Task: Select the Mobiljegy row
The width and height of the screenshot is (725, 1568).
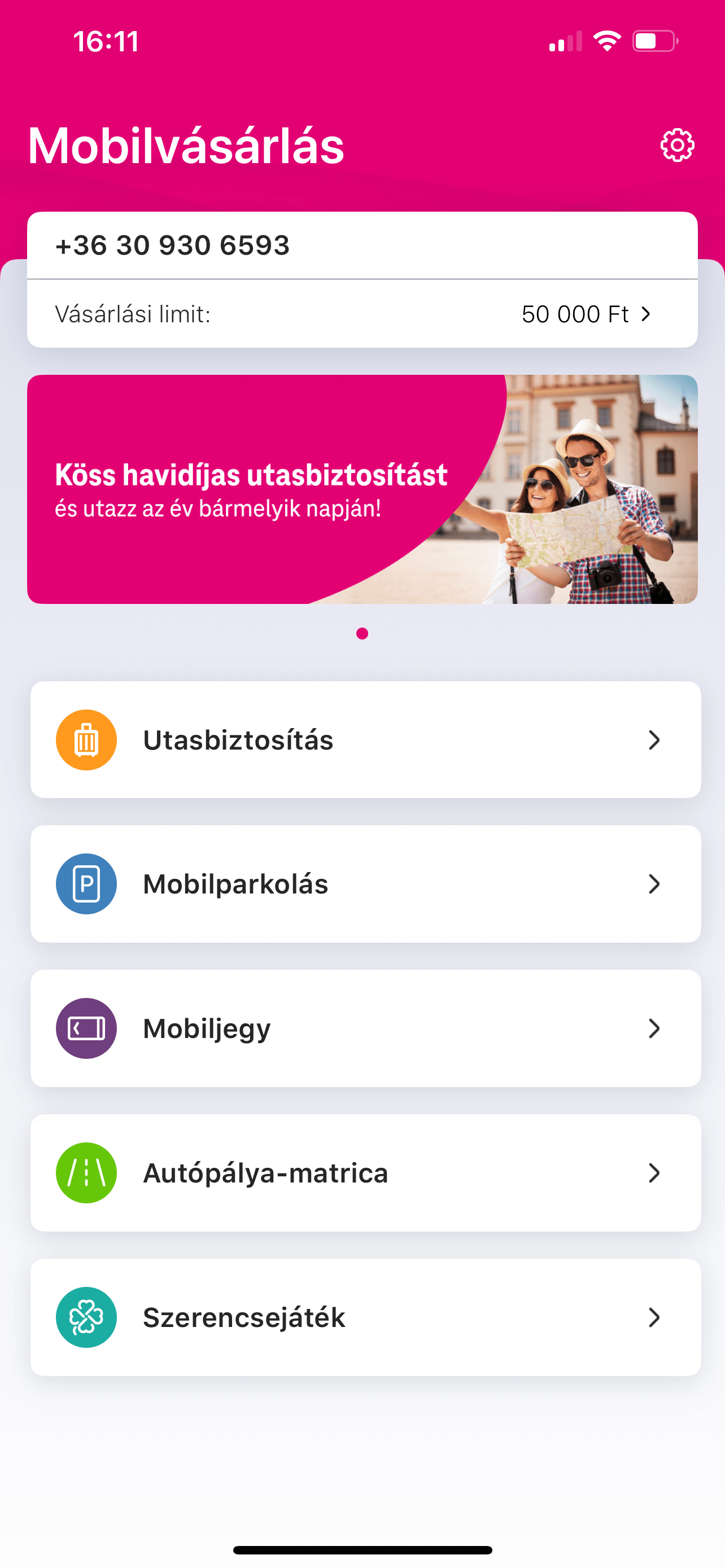Action: (365, 1028)
